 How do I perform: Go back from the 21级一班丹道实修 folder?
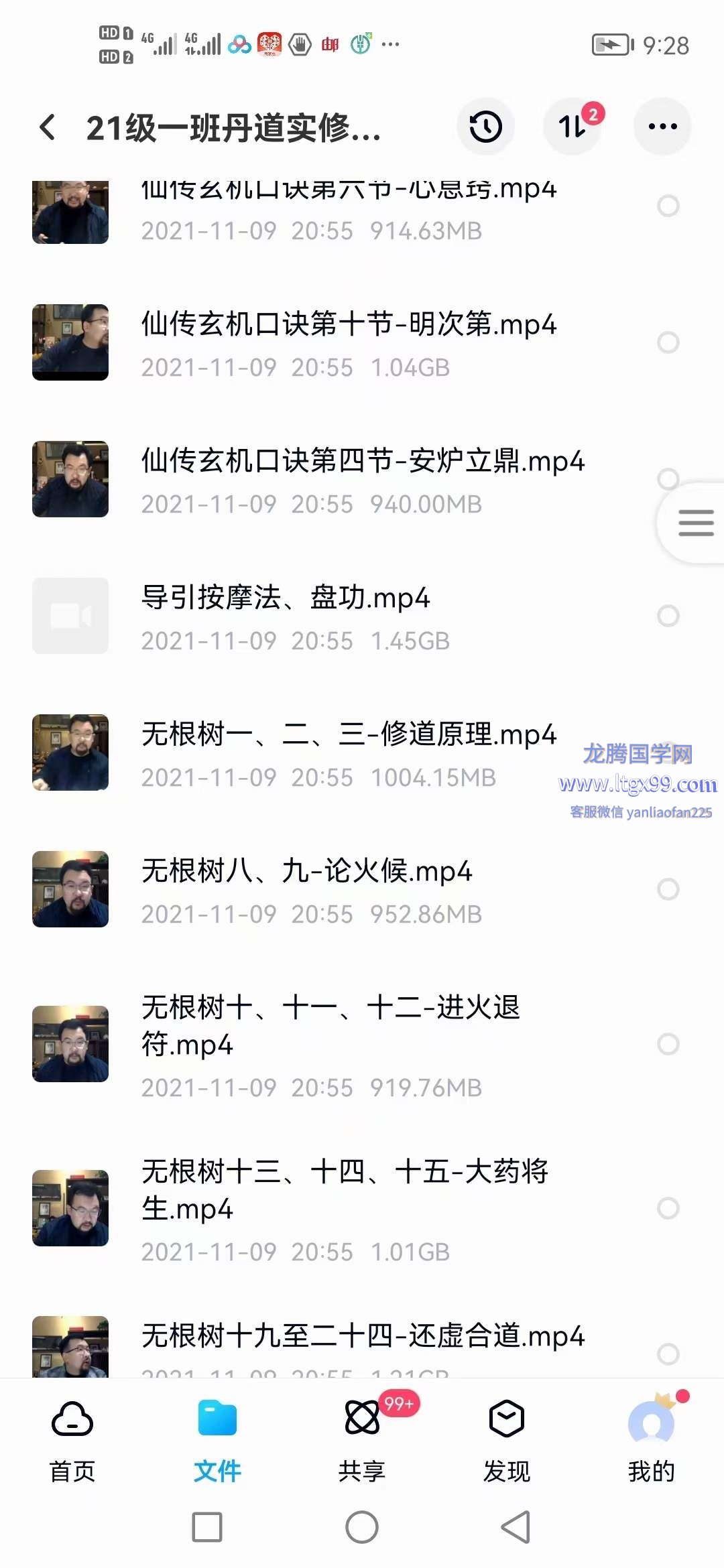[47, 127]
